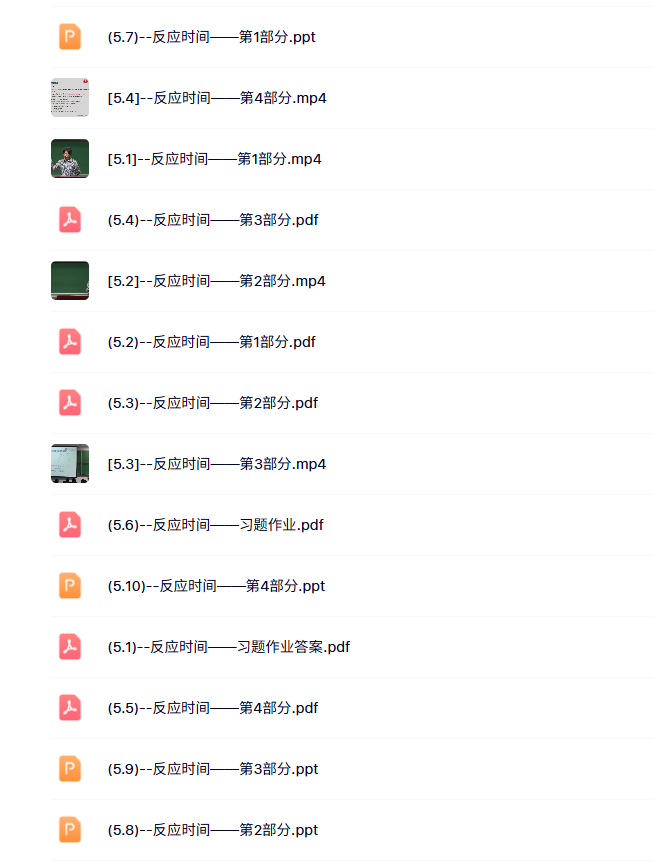Open (5.7)--反应时间——第1部分.ppt file
The height and width of the screenshot is (864, 654).
point(212,37)
